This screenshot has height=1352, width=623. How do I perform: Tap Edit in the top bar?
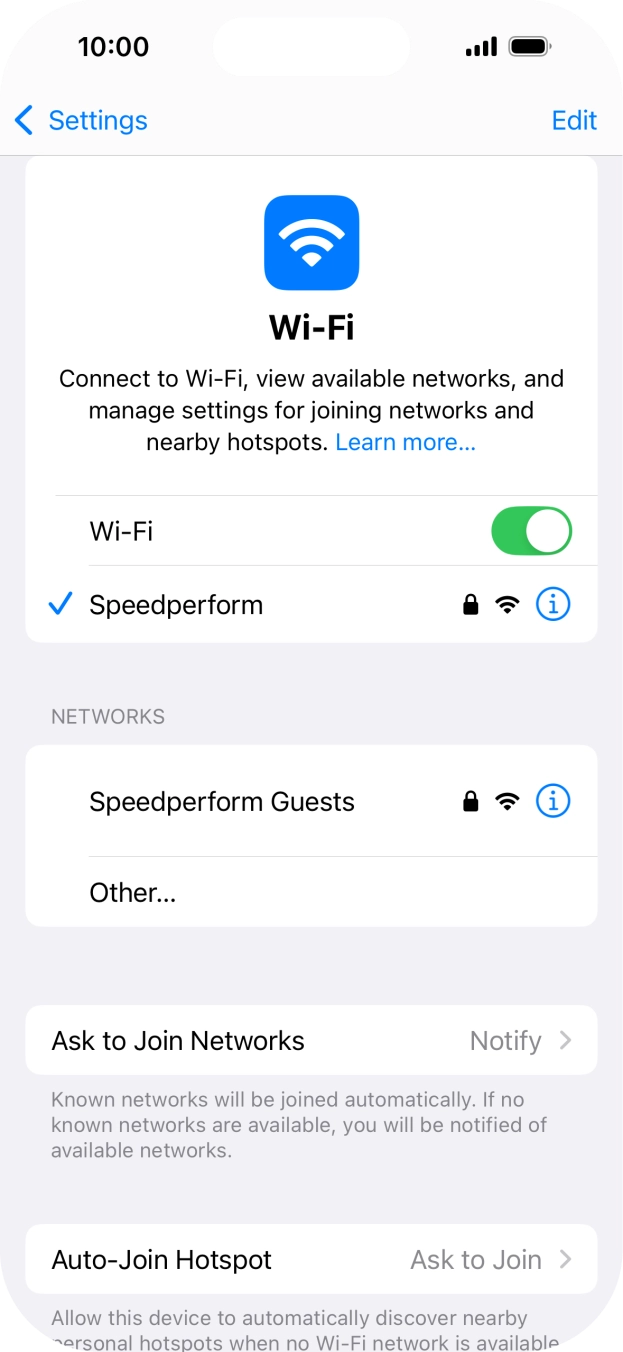[574, 121]
